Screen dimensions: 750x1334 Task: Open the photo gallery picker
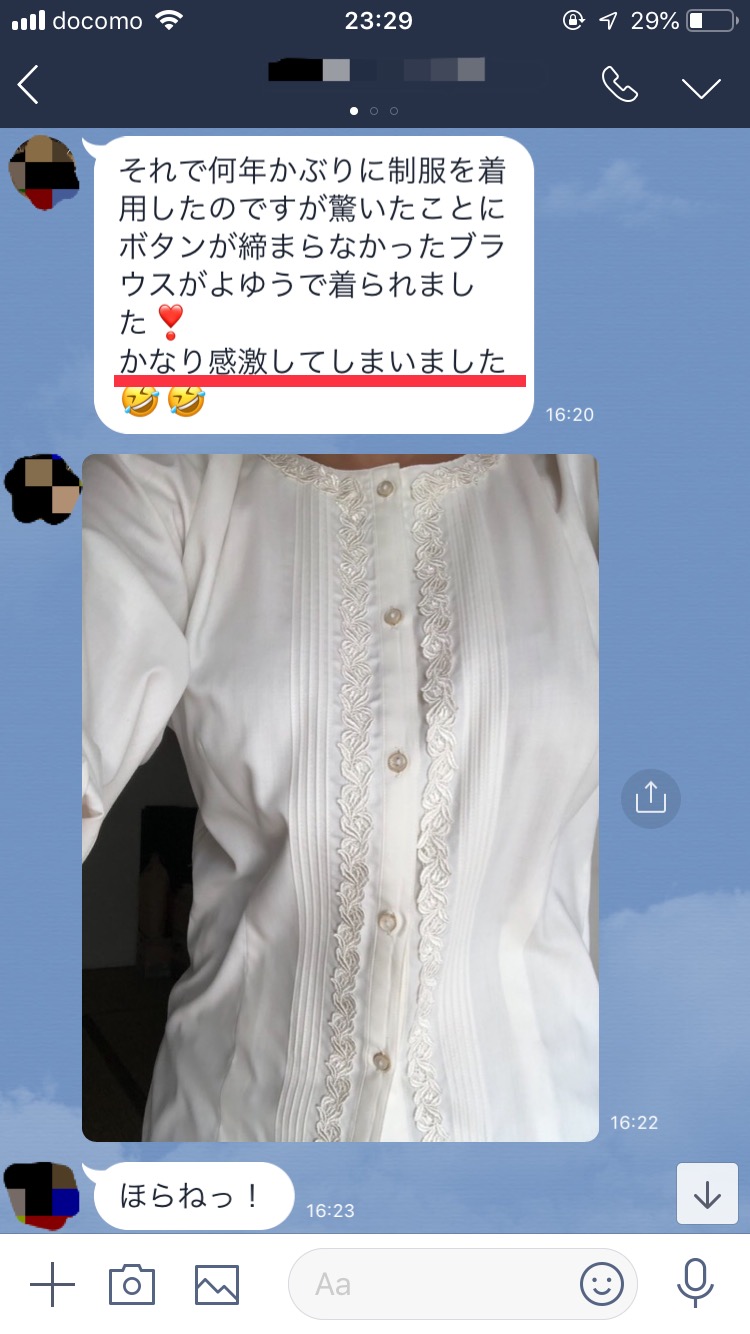tap(216, 1284)
